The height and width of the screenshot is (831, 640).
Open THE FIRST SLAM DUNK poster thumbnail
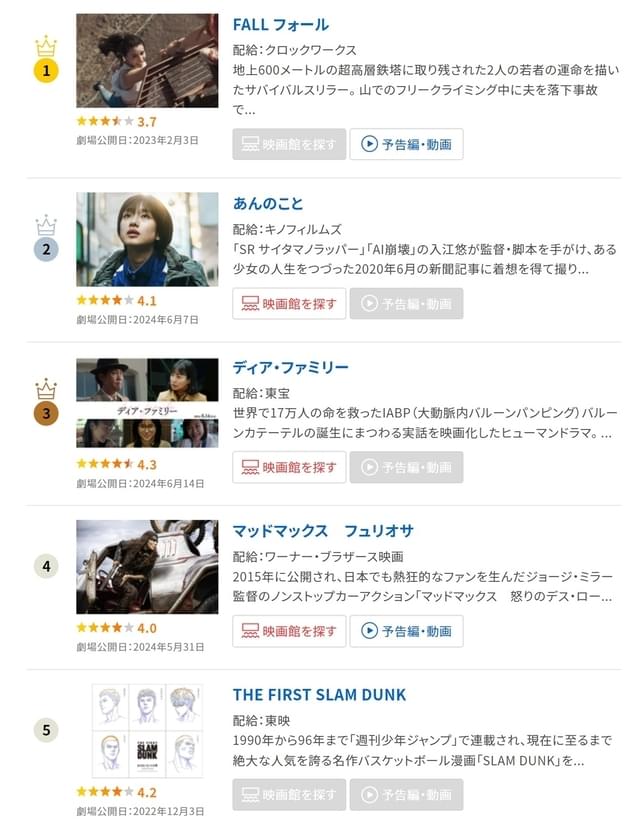tap(147, 731)
